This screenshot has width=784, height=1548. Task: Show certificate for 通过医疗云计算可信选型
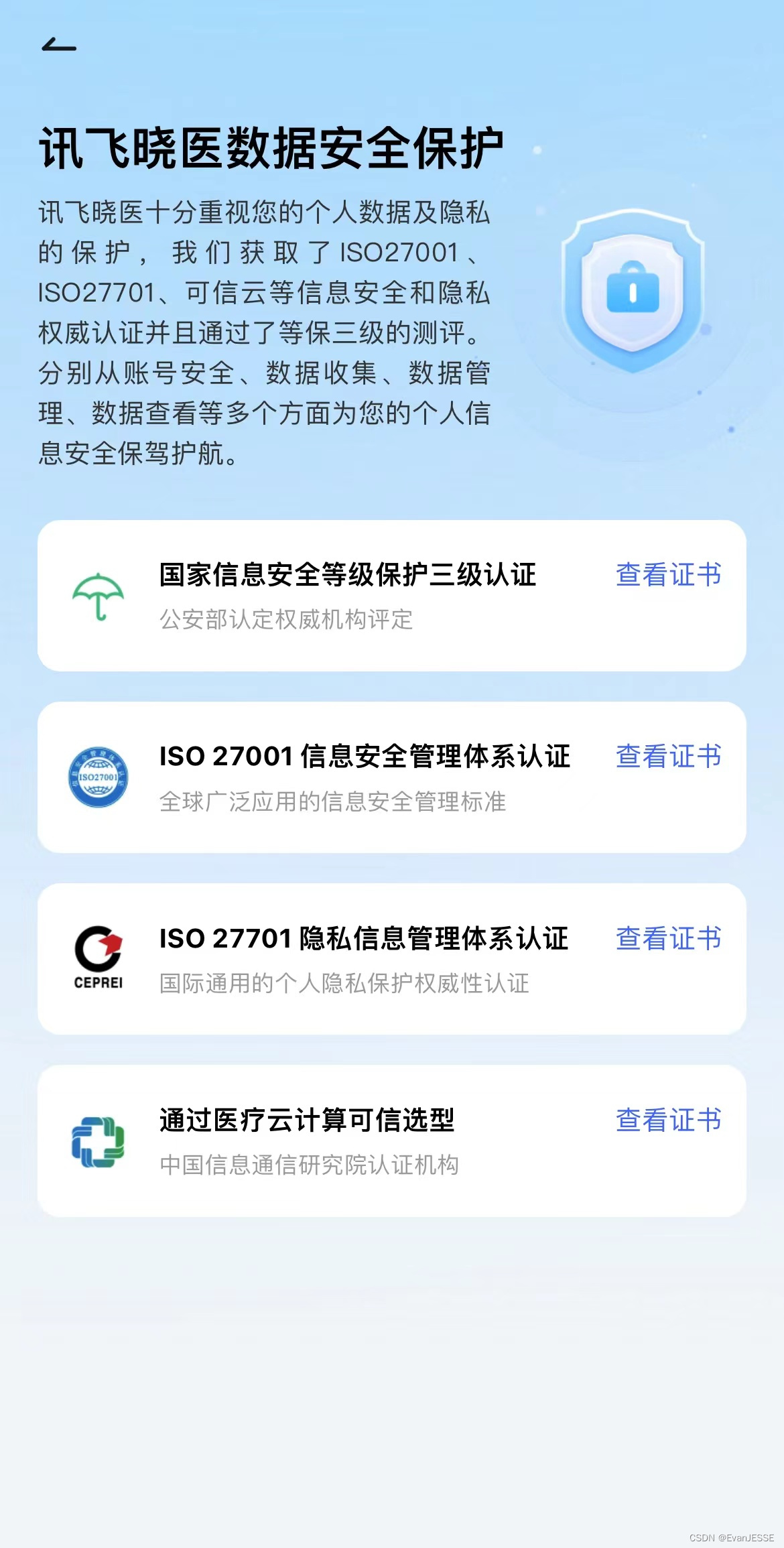(x=668, y=1120)
